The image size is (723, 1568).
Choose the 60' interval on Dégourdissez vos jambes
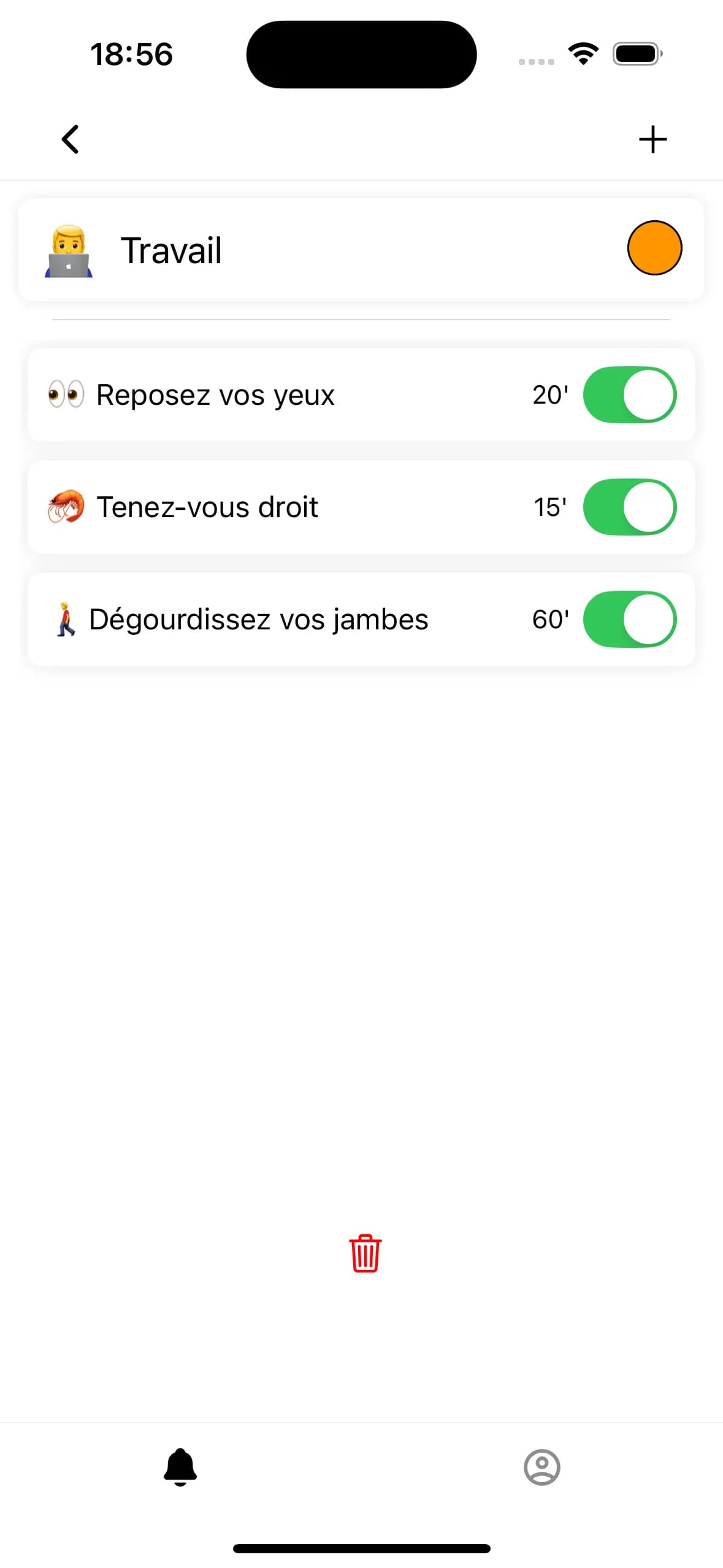[x=550, y=619]
